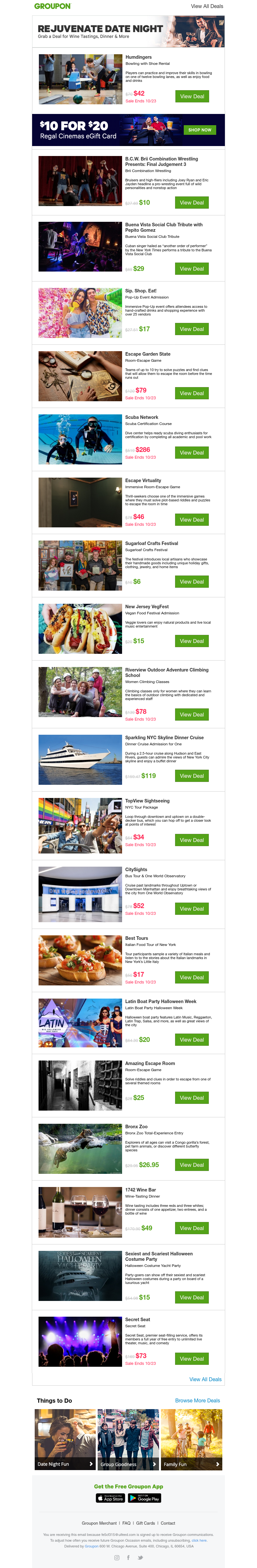View Deal for Buena Vista Social Club Tribute
The height and width of the screenshot is (1568, 257).
tap(191, 268)
